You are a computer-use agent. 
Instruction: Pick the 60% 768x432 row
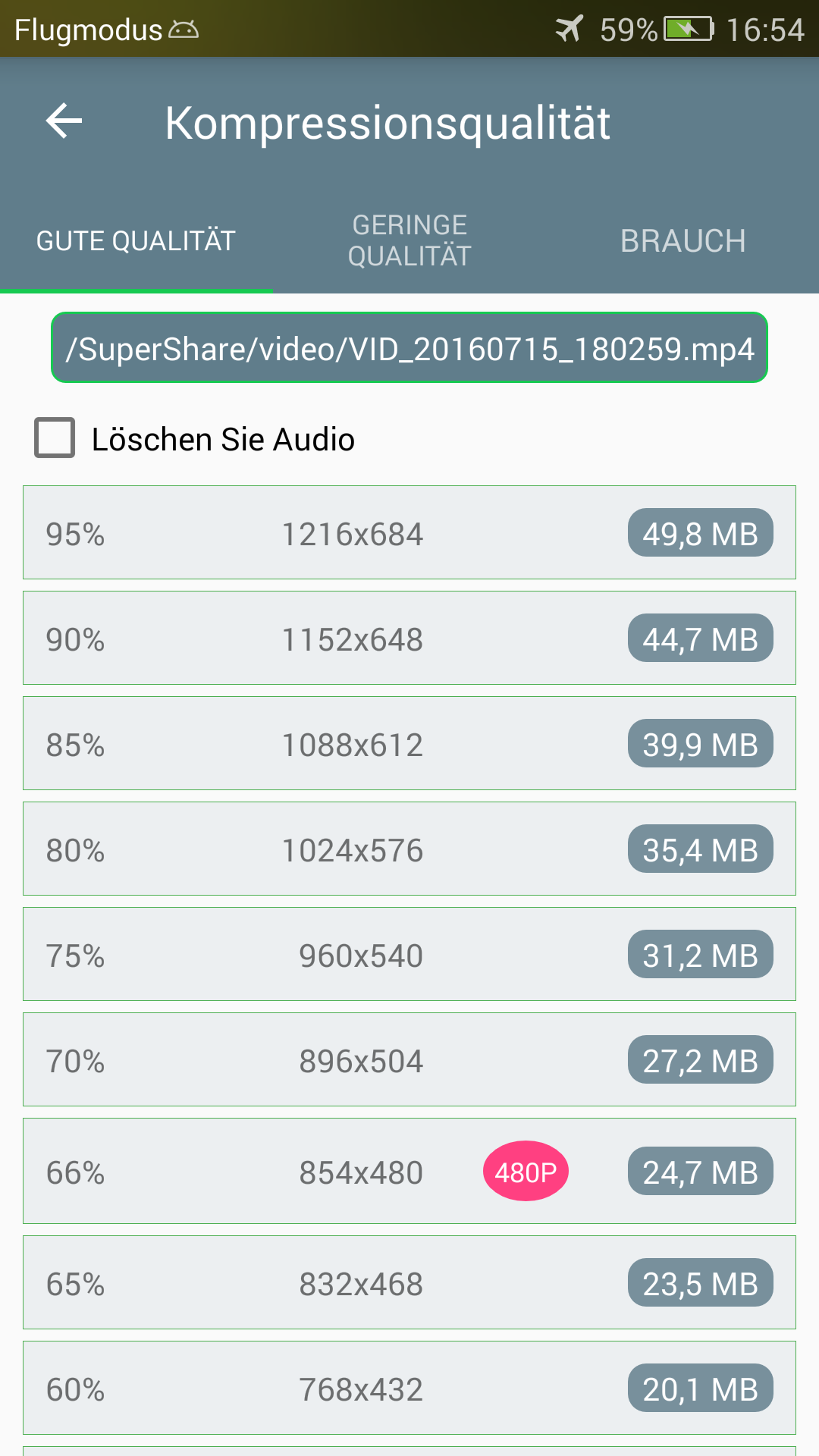409,1388
